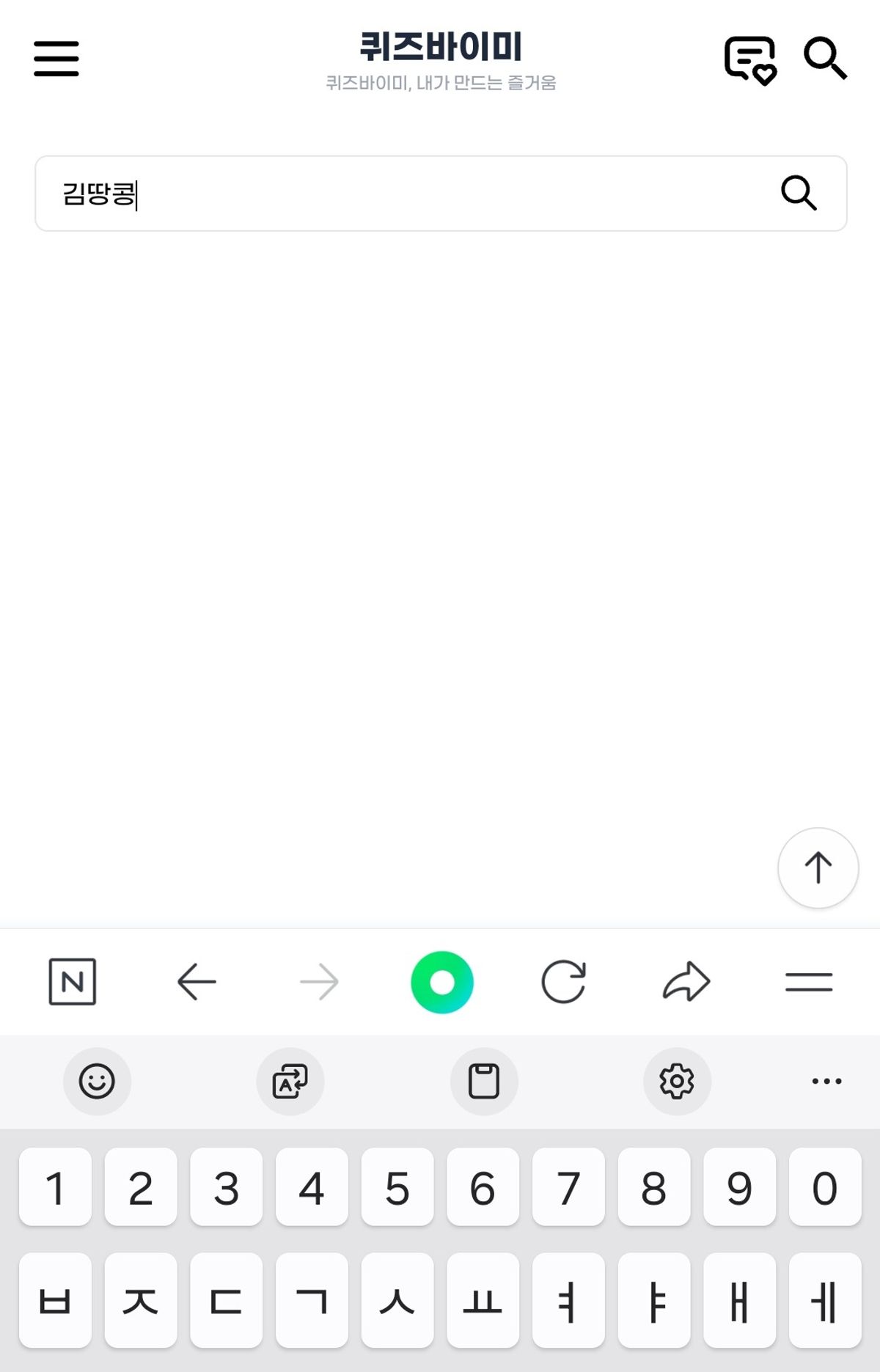Open the keyboard clipboard

point(484,1081)
